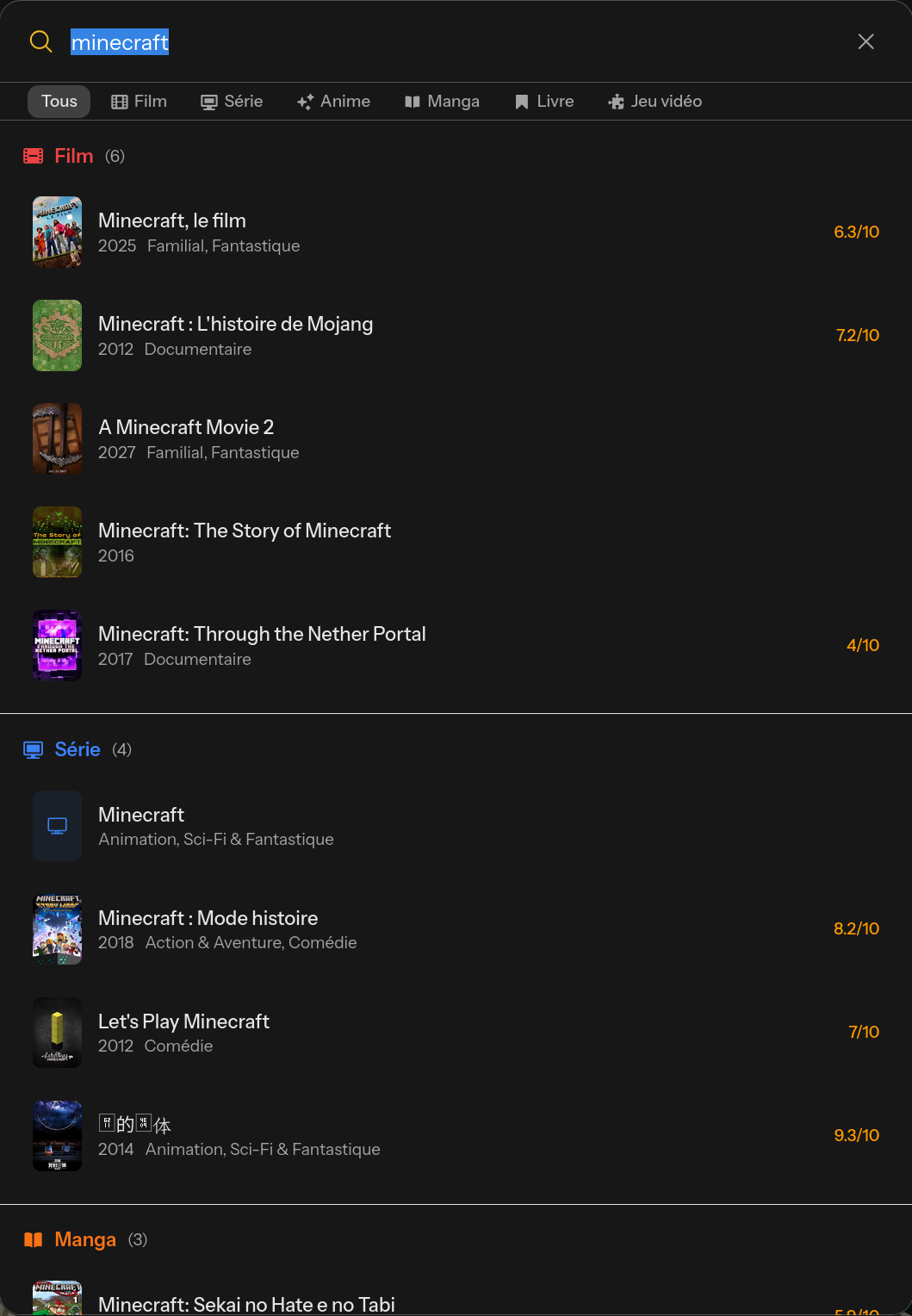The width and height of the screenshot is (912, 1316).
Task: Select the Film filter icon
Action: 120,101
